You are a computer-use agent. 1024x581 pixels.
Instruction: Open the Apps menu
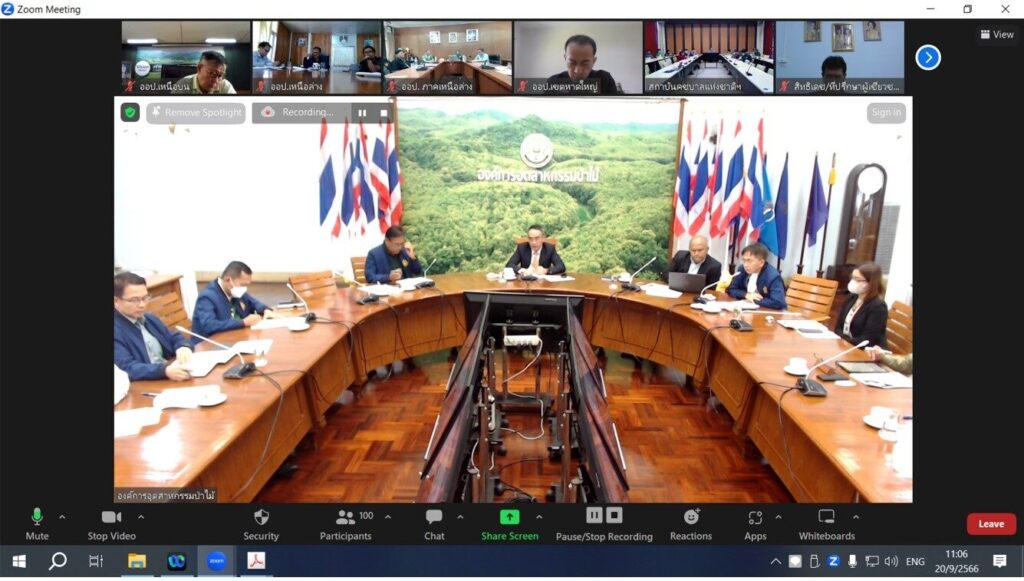[755, 523]
